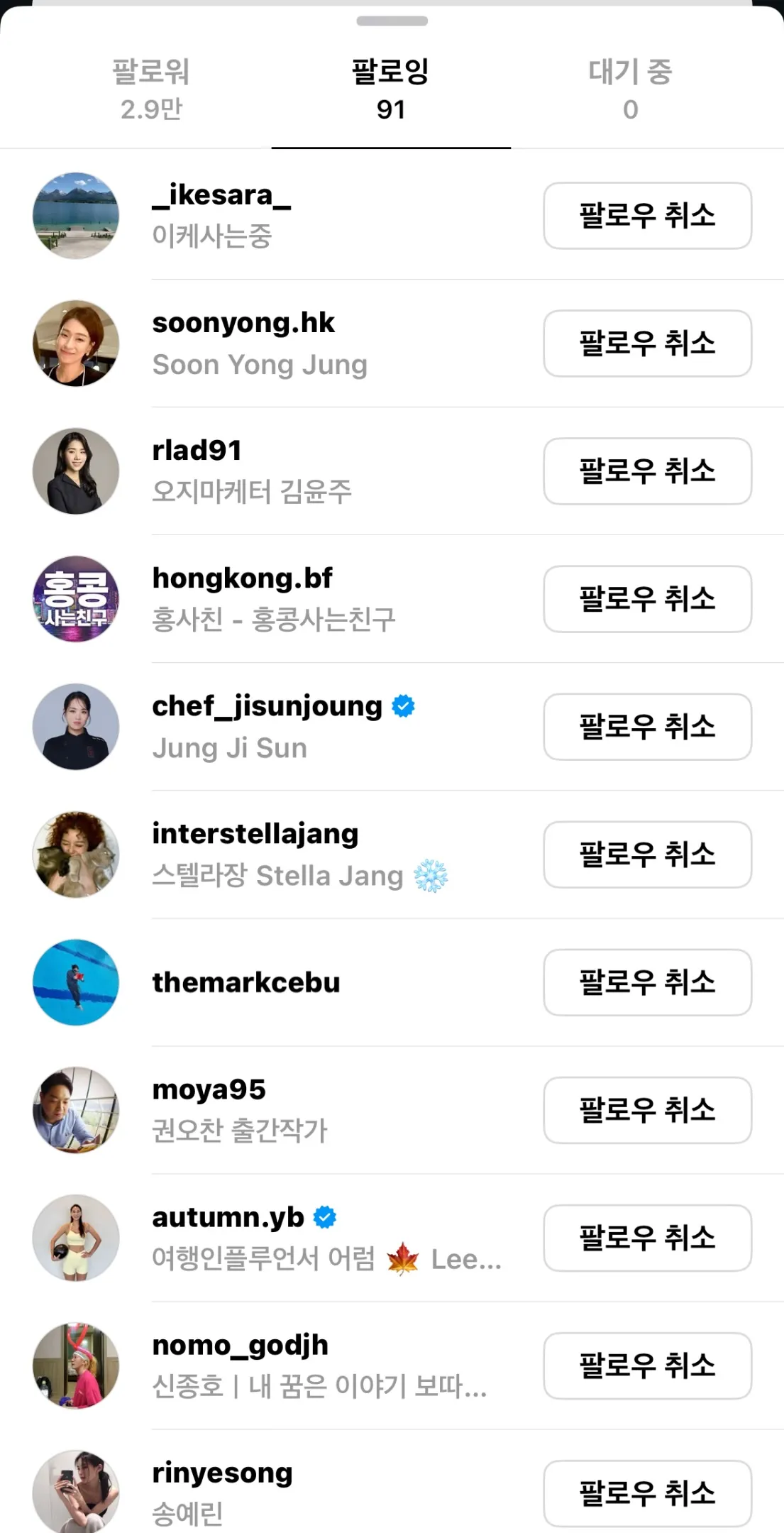Open soonyong.hk's profile picture
The height and width of the screenshot is (1533, 784).
(75, 343)
